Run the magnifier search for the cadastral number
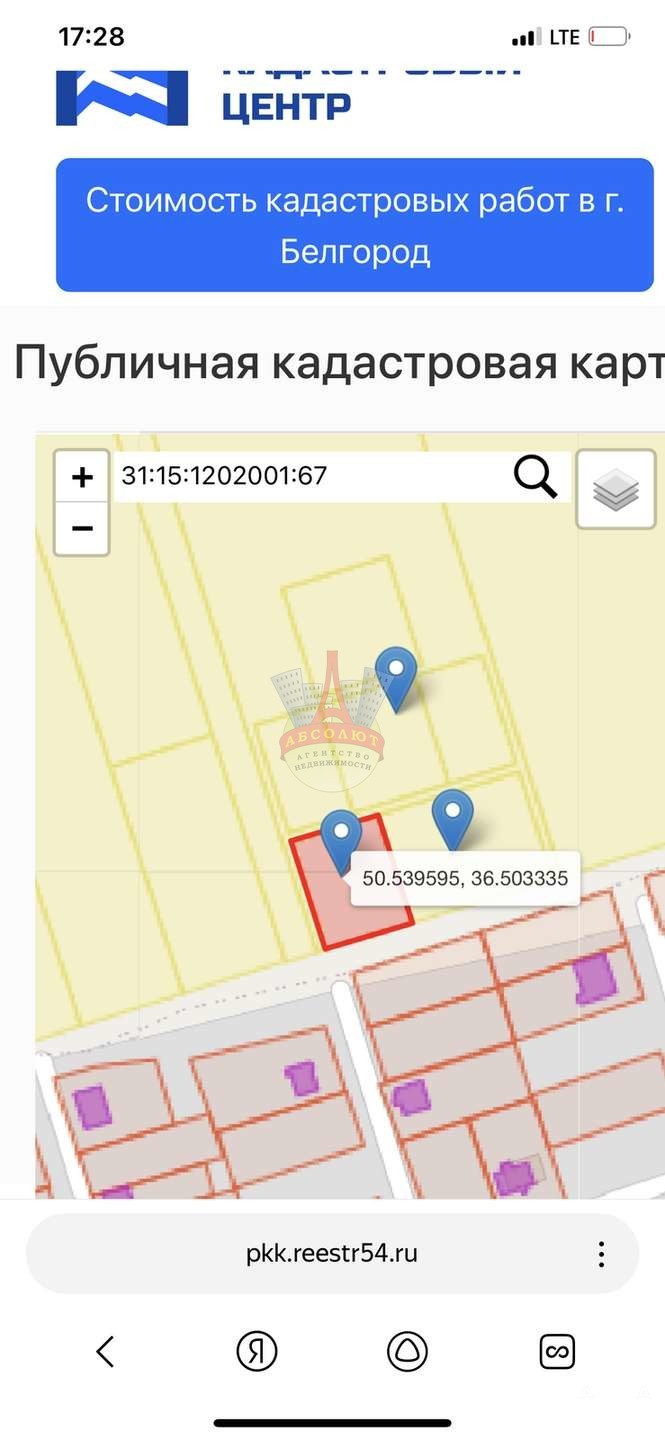 535,477
